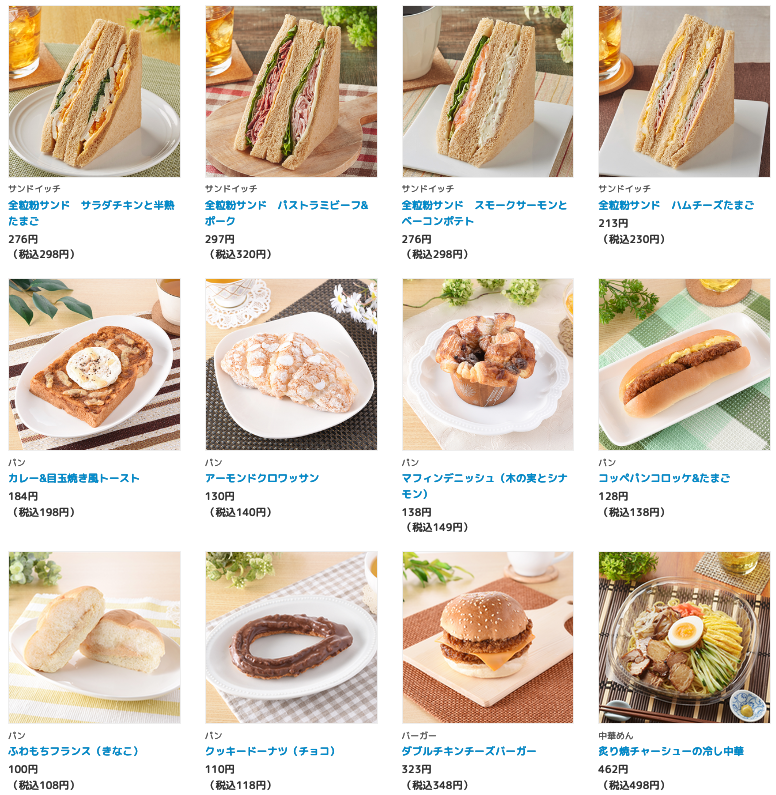Tap the マフィンデニッシュ product image
776x795 pixels.
click(x=488, y=364)
